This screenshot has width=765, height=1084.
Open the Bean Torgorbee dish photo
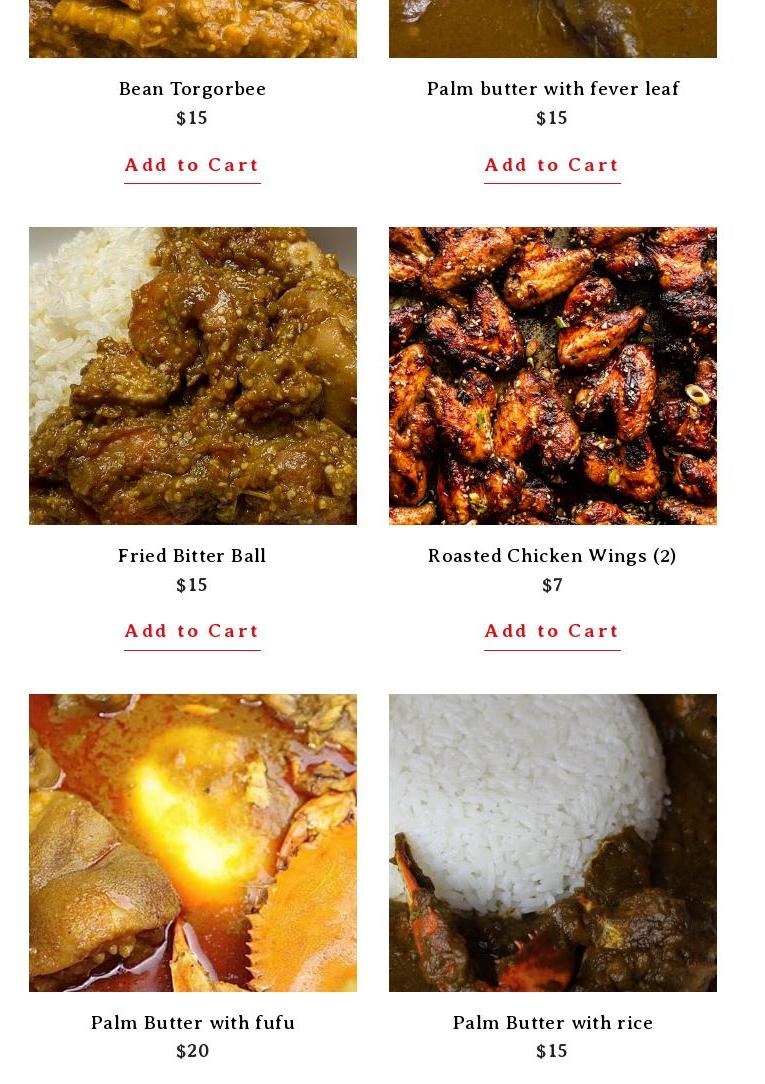(193, 28)
